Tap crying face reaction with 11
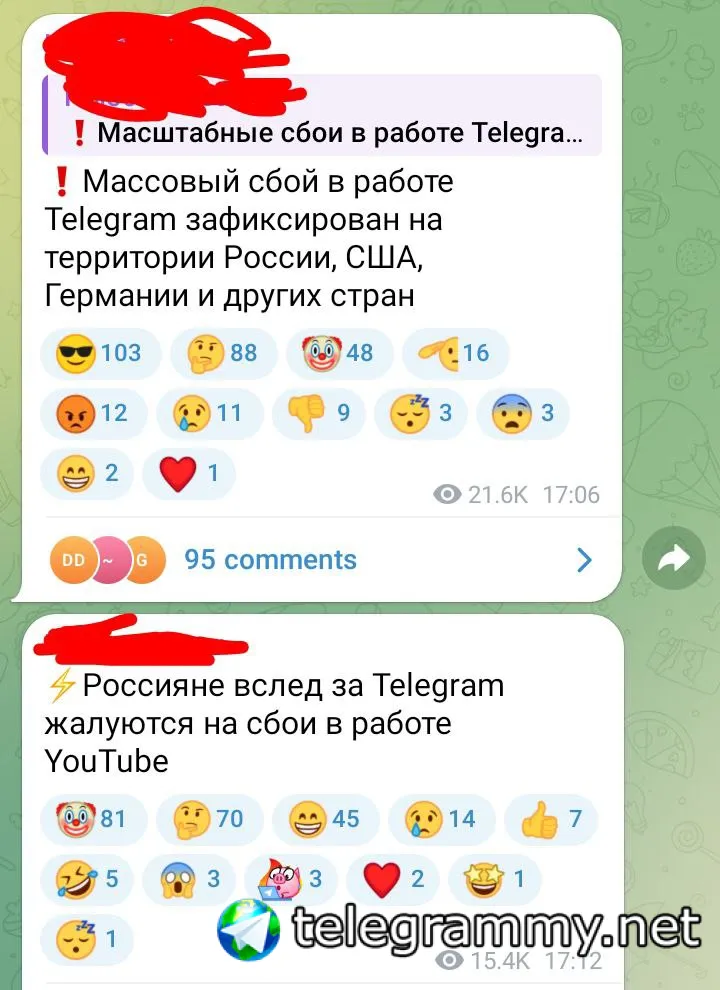The image size is (720, 990). click(x=210, y=413)
